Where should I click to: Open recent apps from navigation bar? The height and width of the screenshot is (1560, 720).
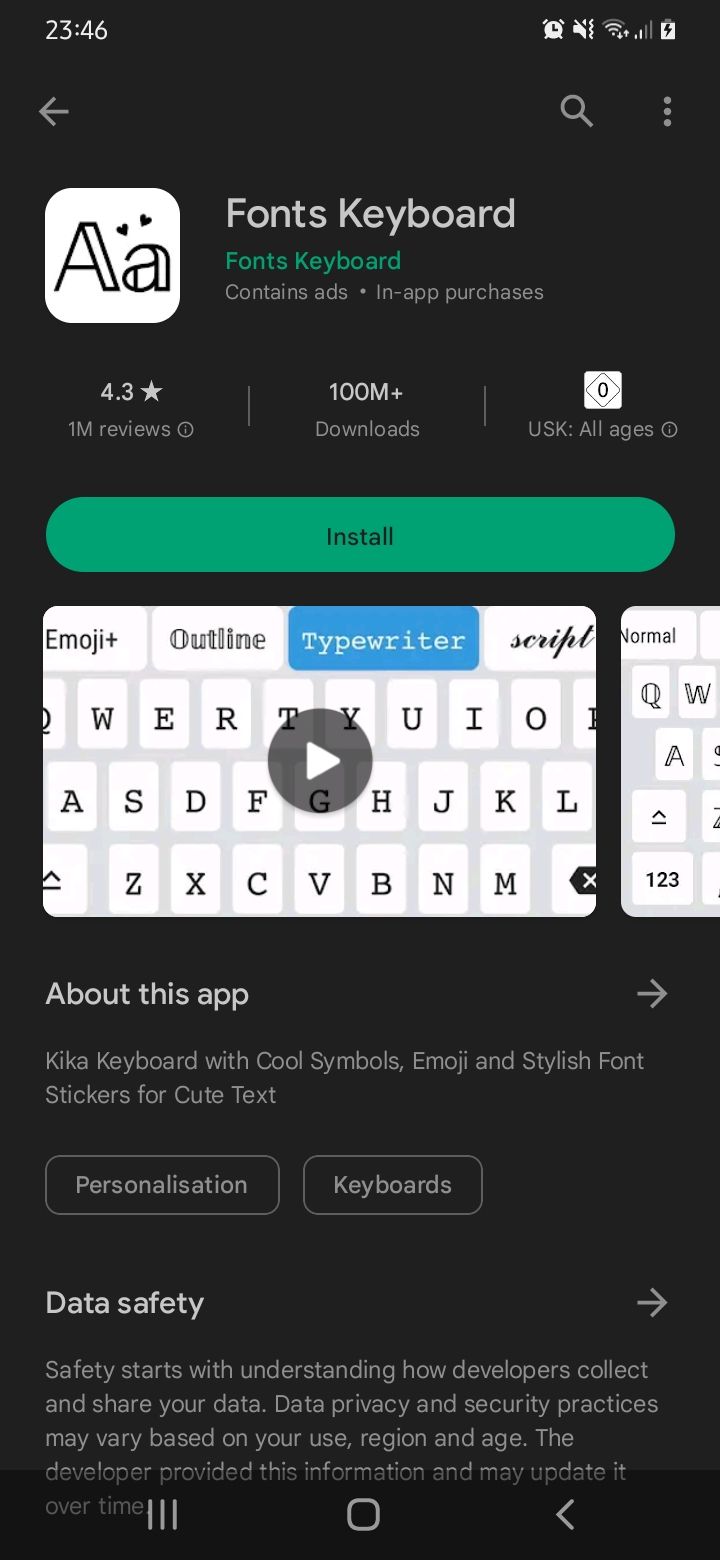(x=162, y=1514)
